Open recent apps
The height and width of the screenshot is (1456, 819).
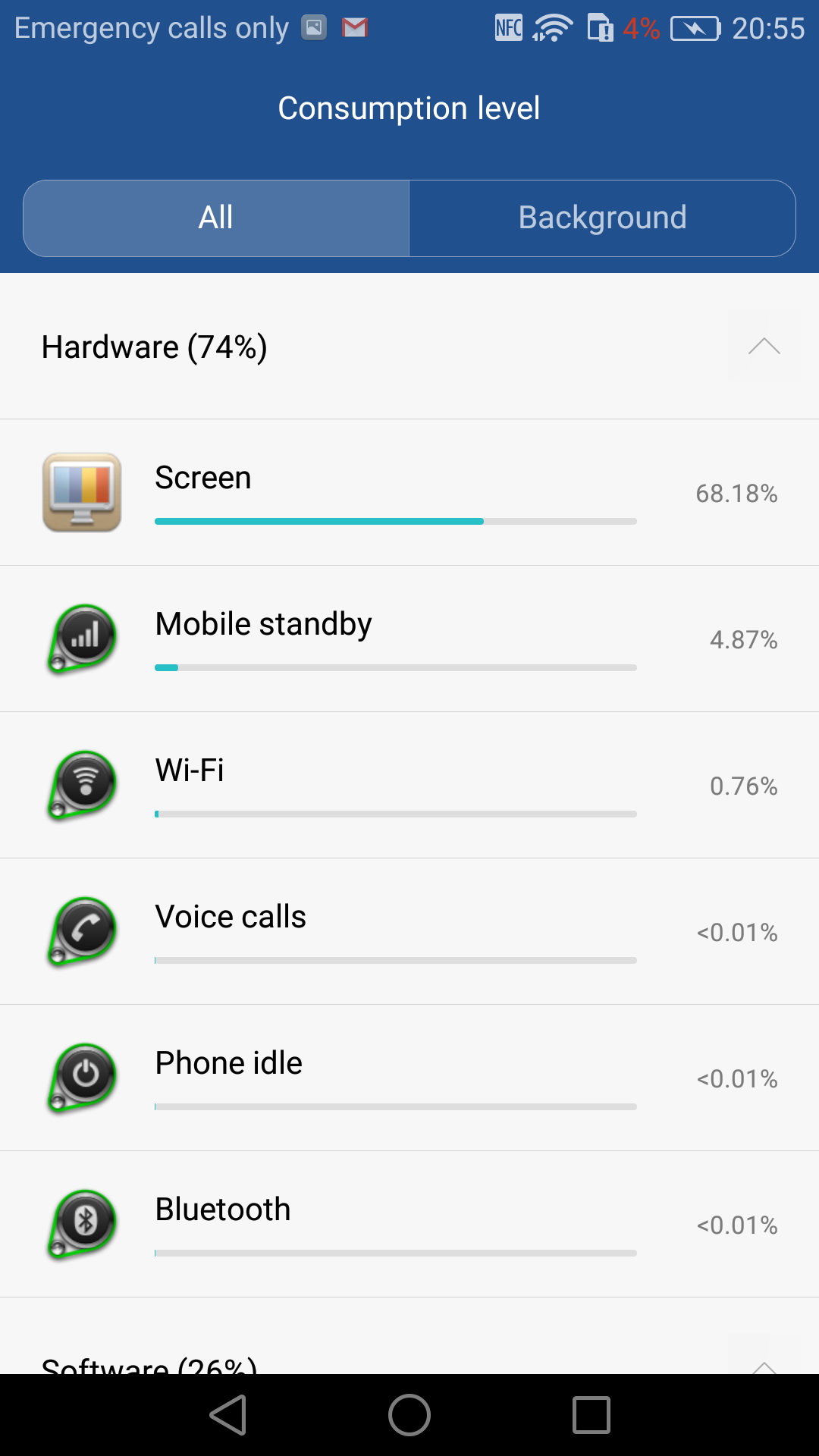591,1415
